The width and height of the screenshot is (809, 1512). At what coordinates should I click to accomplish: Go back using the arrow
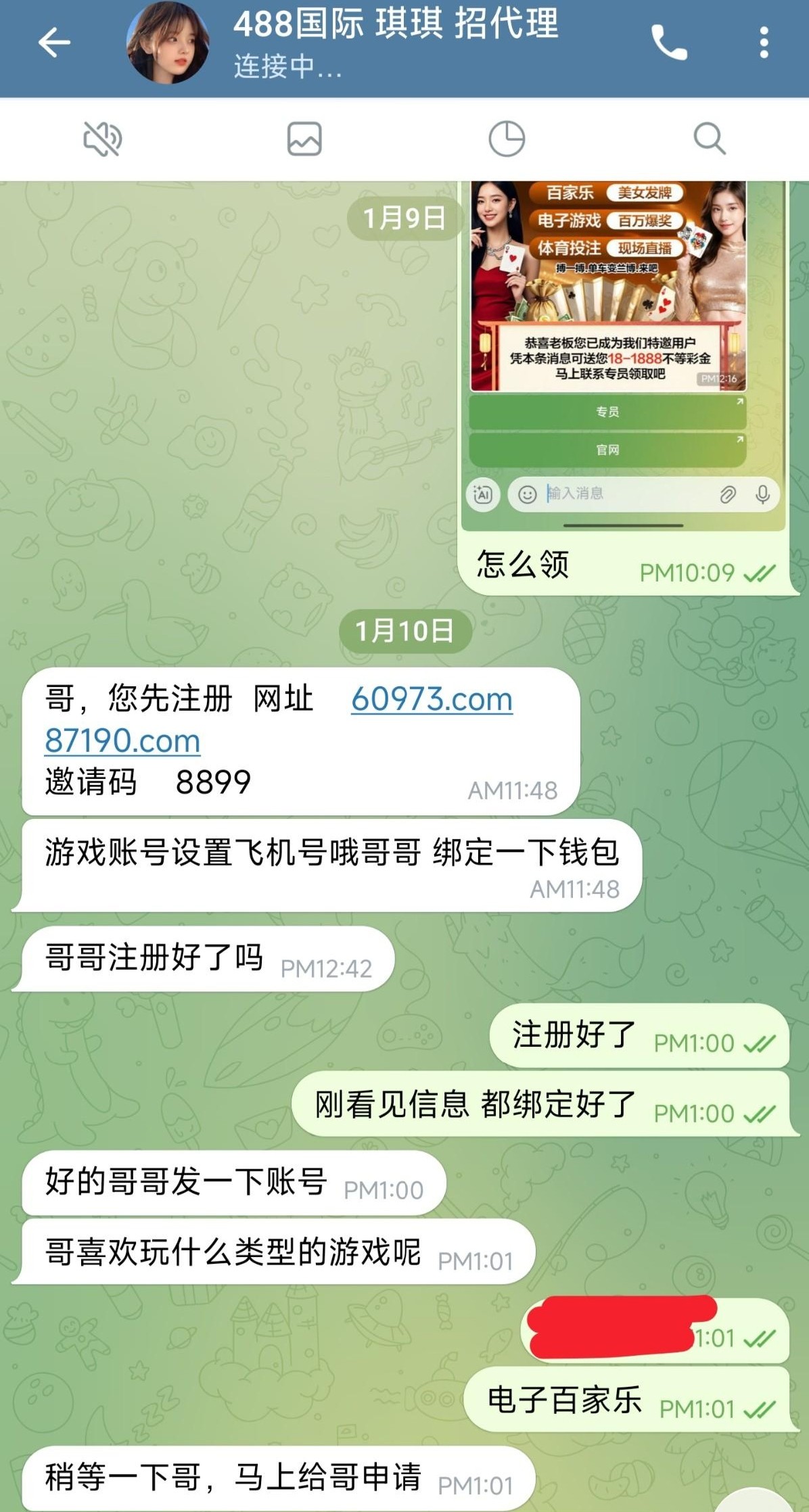tap(54, 43)
